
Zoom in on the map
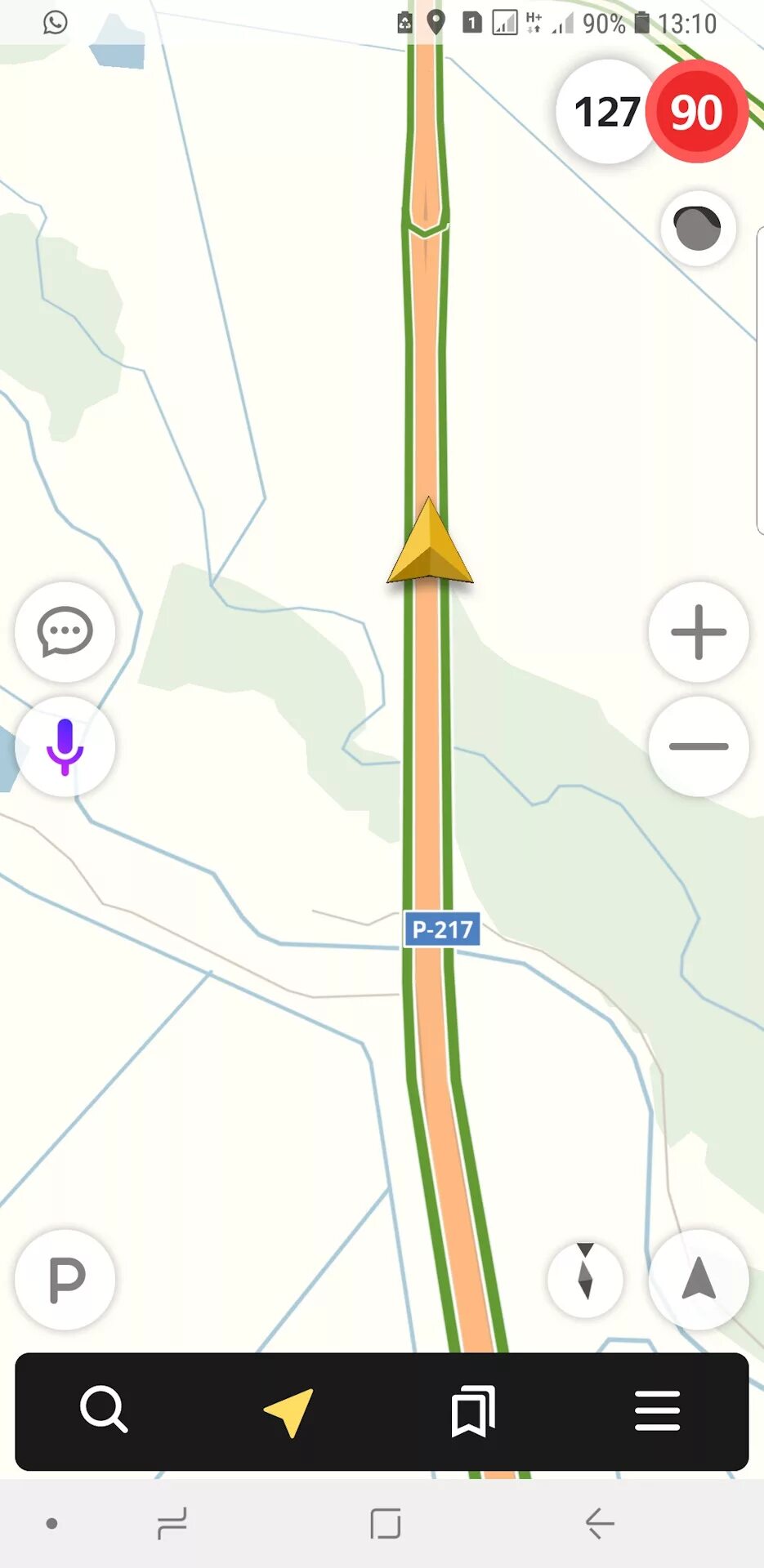click(699, 632)
